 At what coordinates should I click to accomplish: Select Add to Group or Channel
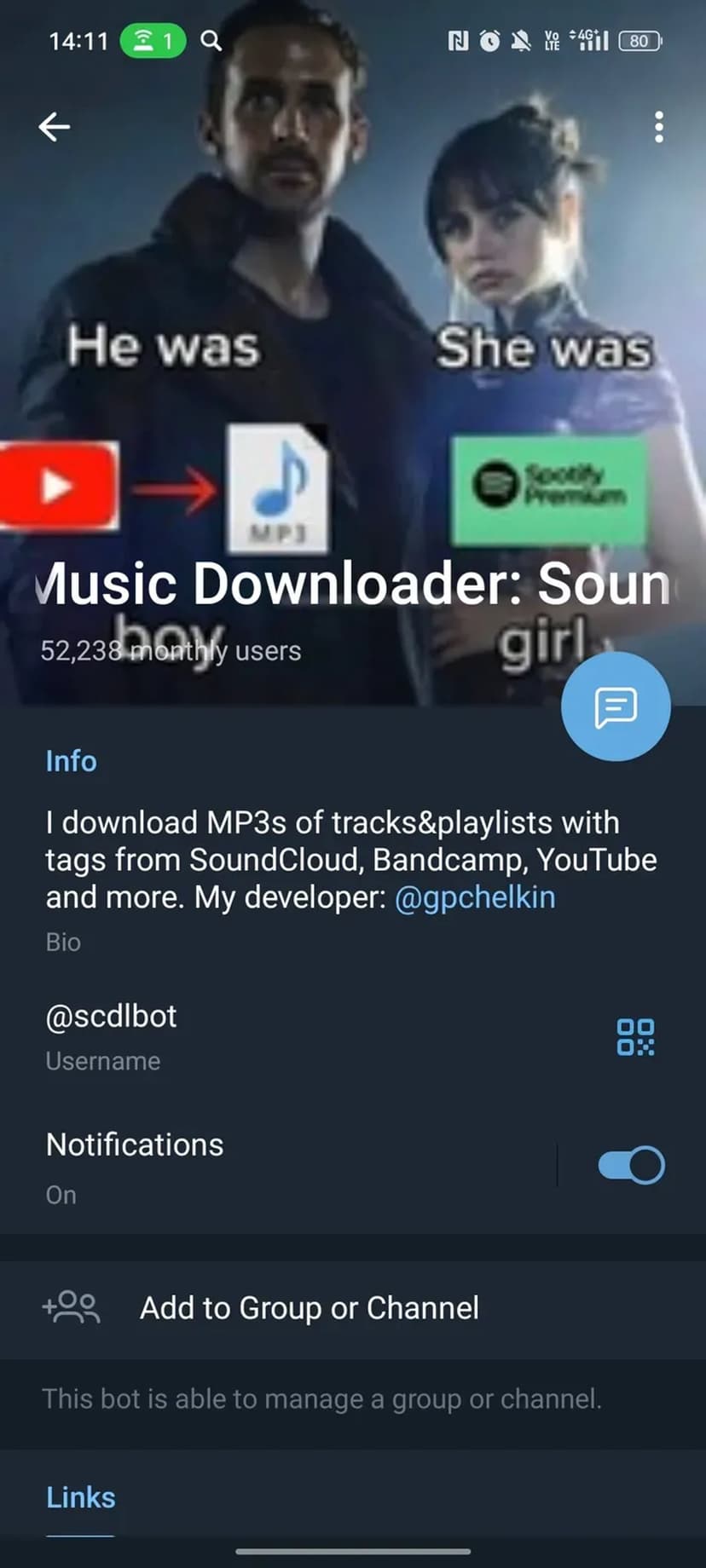pos(309,1308)
